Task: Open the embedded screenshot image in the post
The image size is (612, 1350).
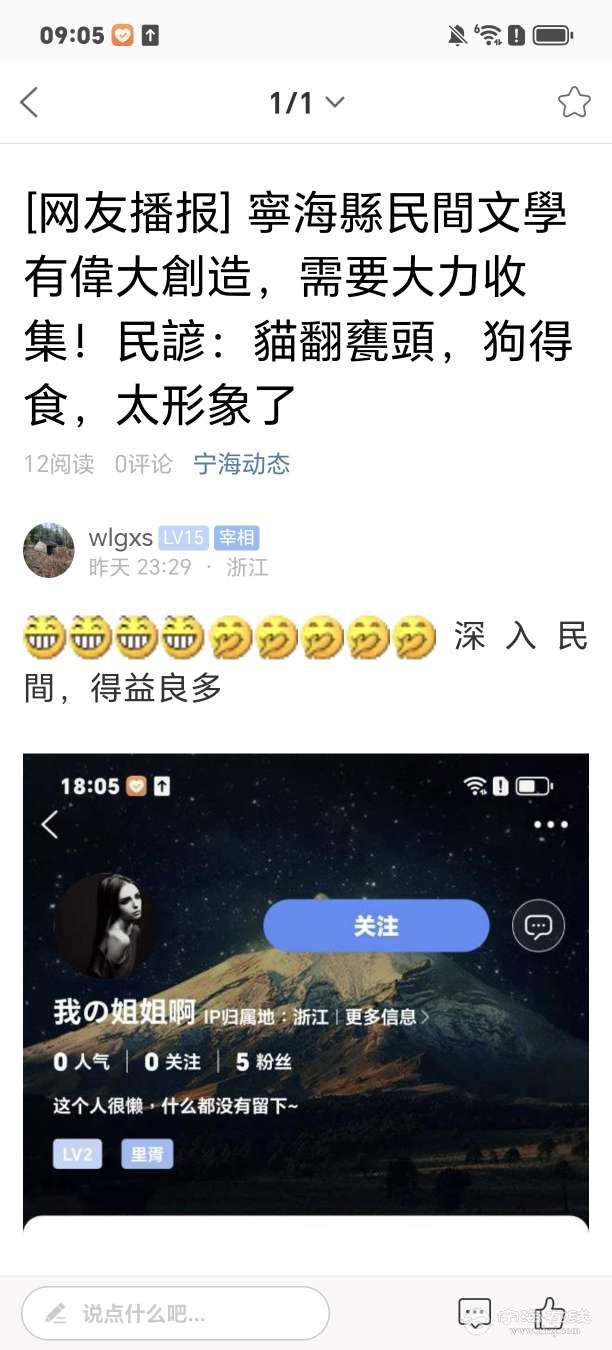Action: (306, 985)
